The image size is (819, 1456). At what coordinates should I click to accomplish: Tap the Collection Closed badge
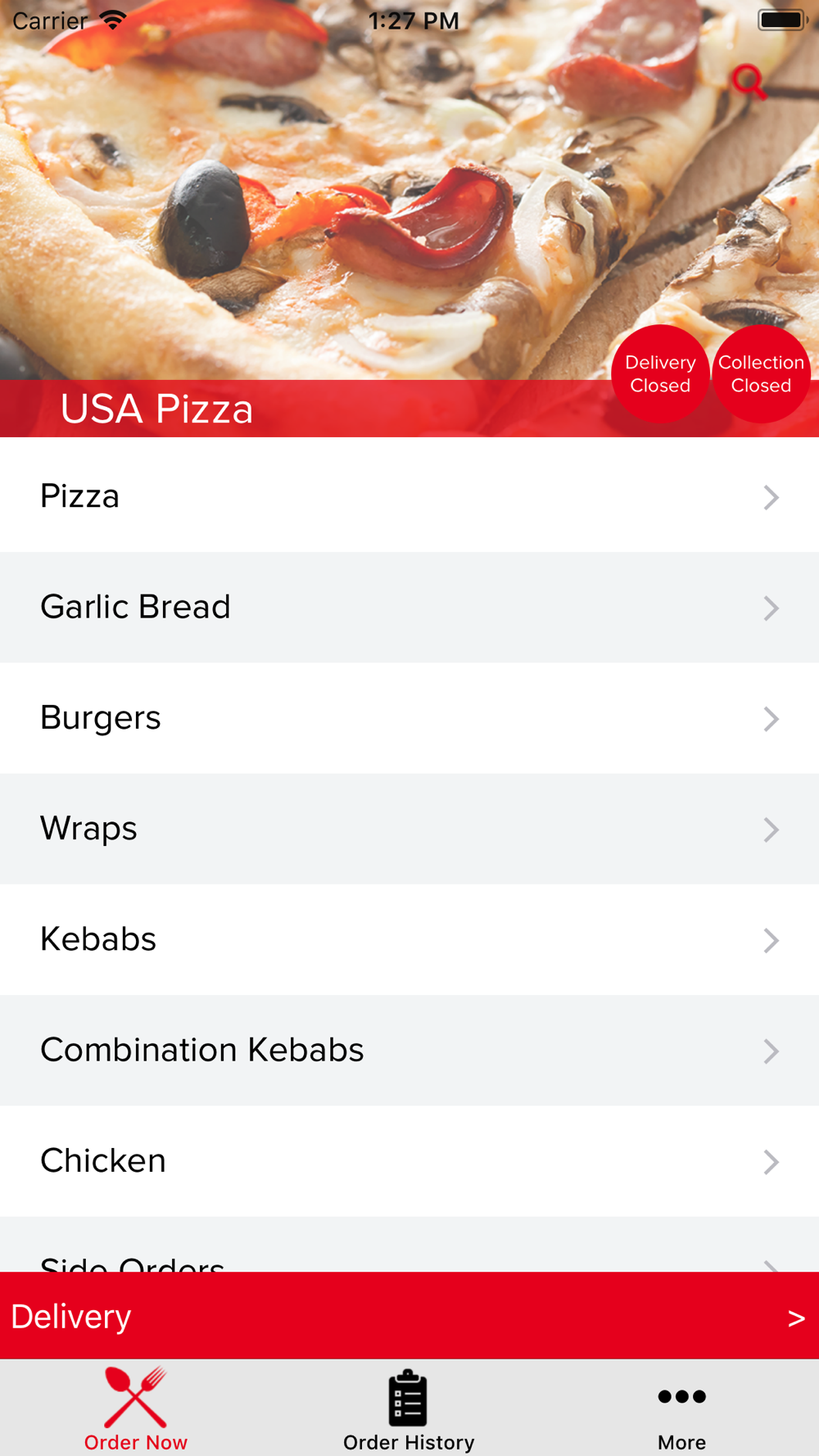pos(761,374)
